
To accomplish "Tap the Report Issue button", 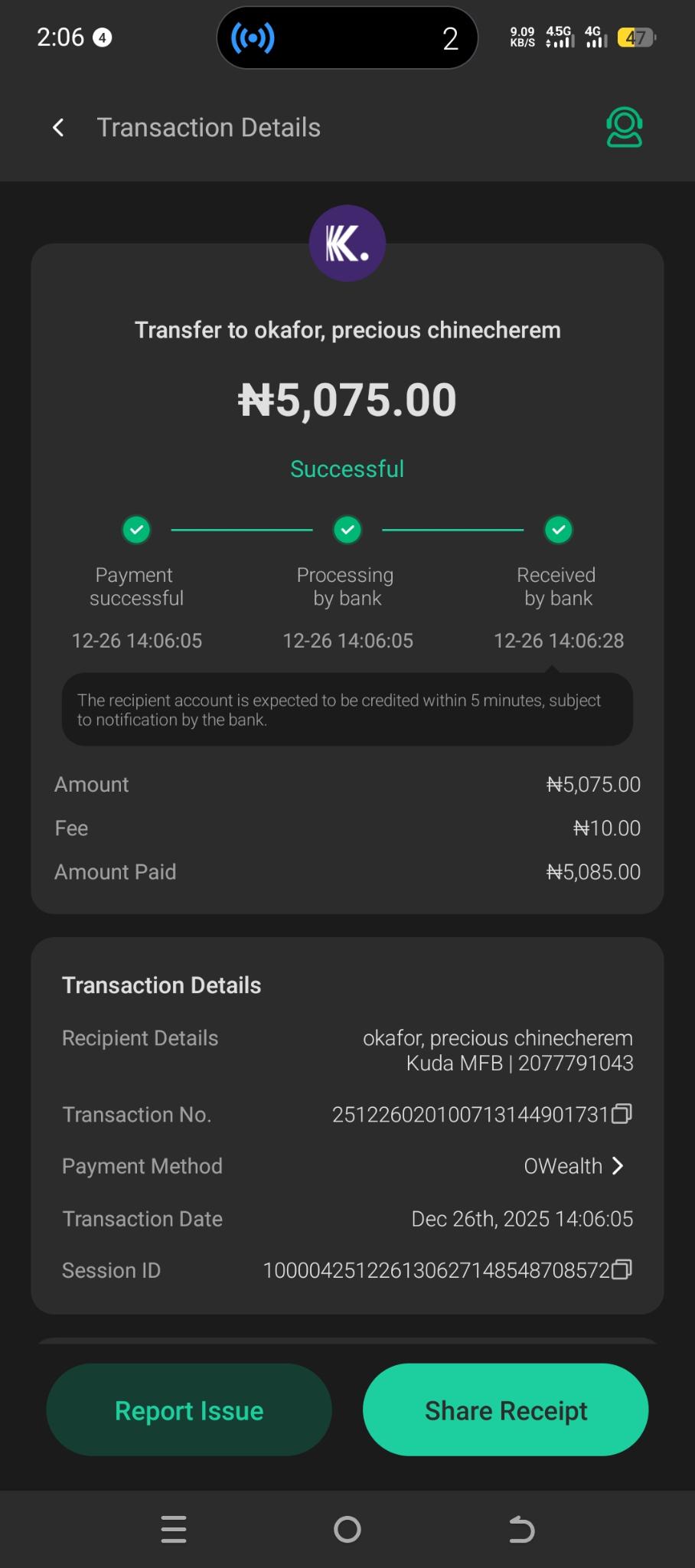I will point(189,1410).
